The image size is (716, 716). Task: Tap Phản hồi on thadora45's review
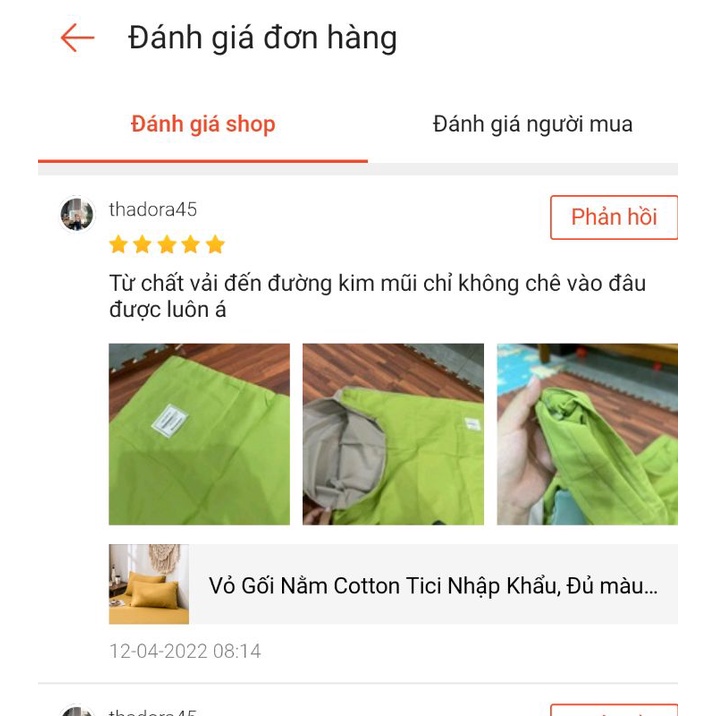613,217
